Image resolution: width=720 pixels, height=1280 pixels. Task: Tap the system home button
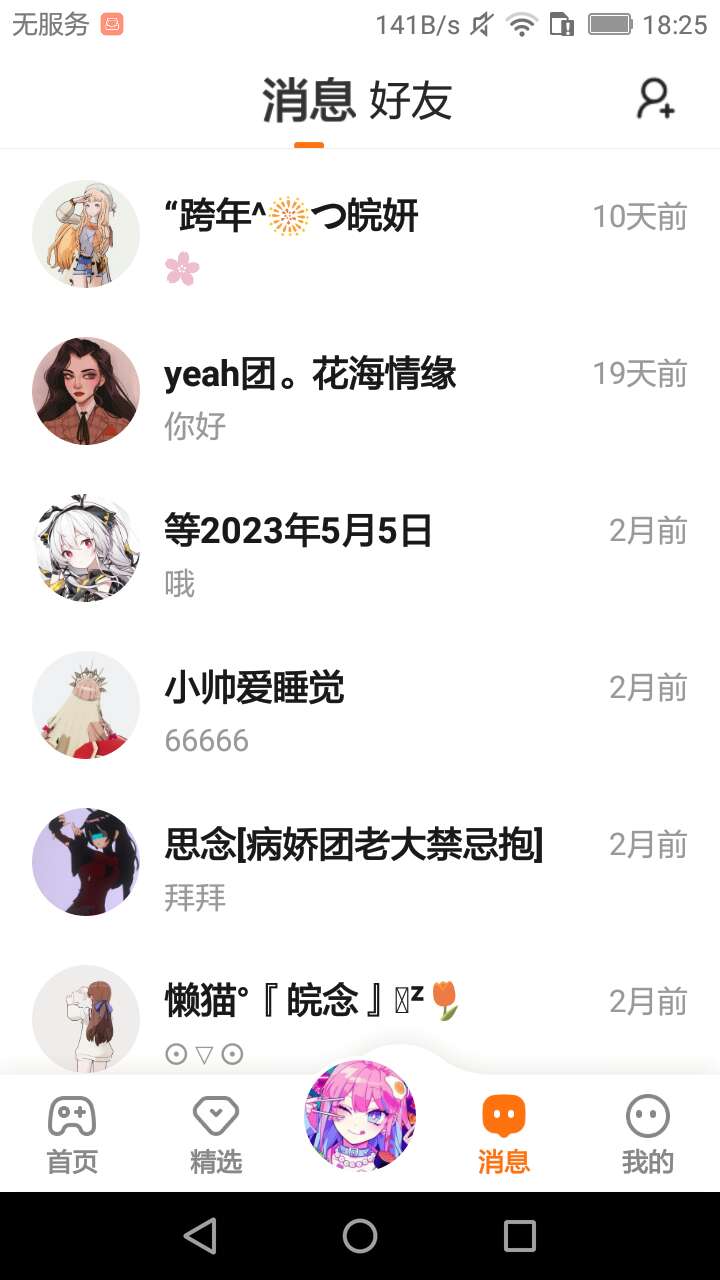(x=360, y=1237)
